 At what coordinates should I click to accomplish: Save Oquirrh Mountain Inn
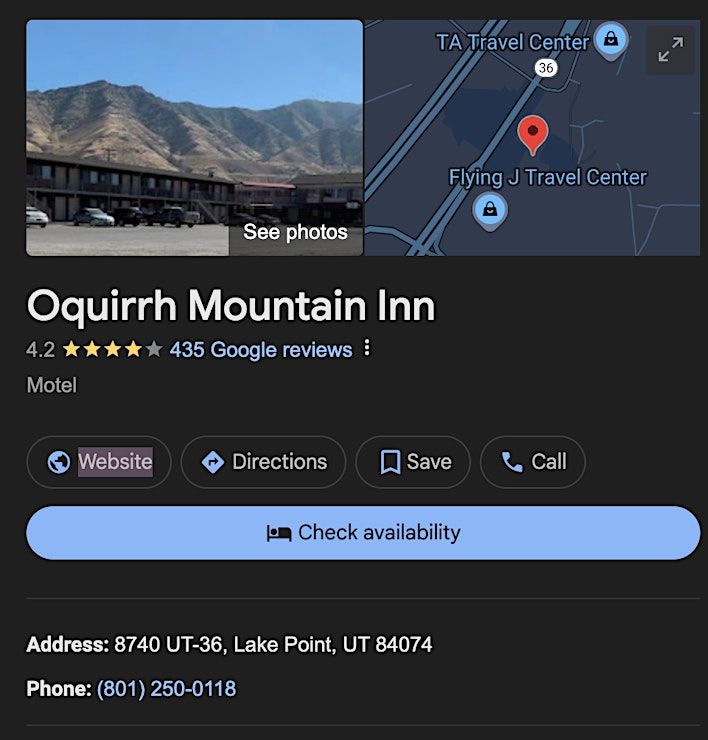tap(413, 462)
